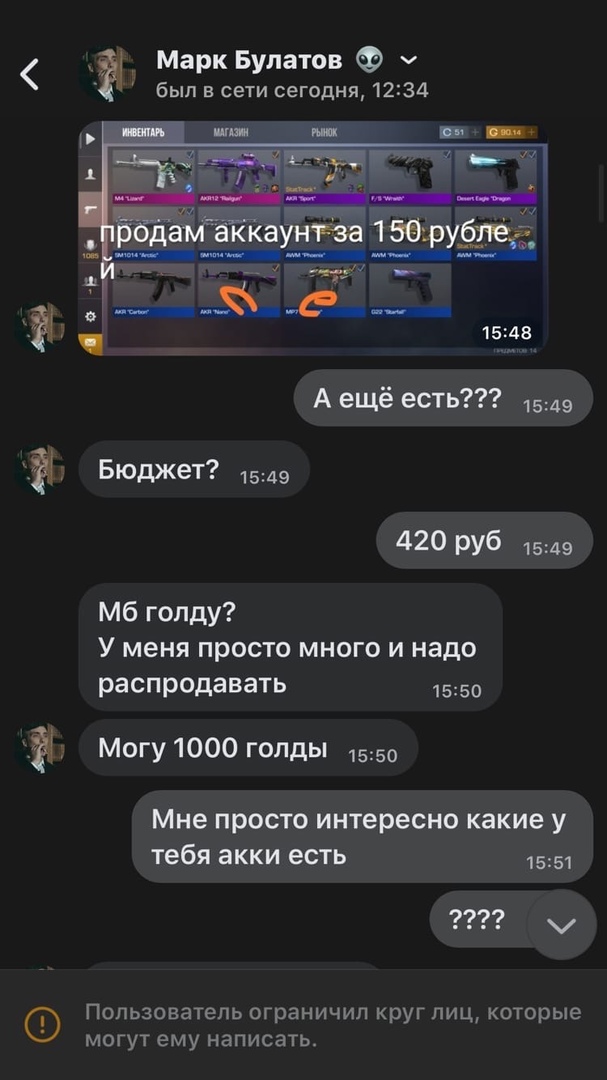607x1080 pixels.
Task: Expand the dropdown next to Марк Булатов
Action: tap(410, 61)
